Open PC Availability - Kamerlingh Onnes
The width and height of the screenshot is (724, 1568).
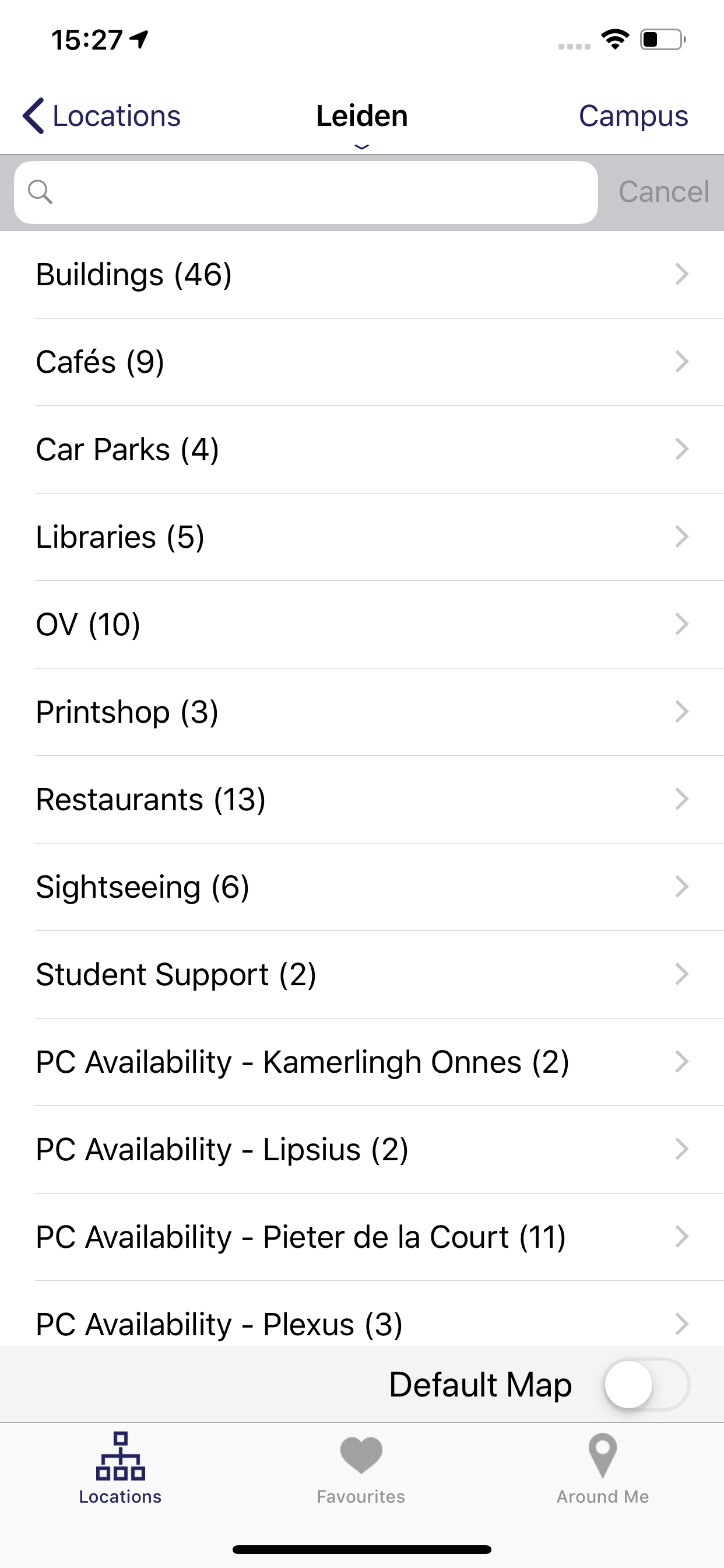[x=362, y=1062]
